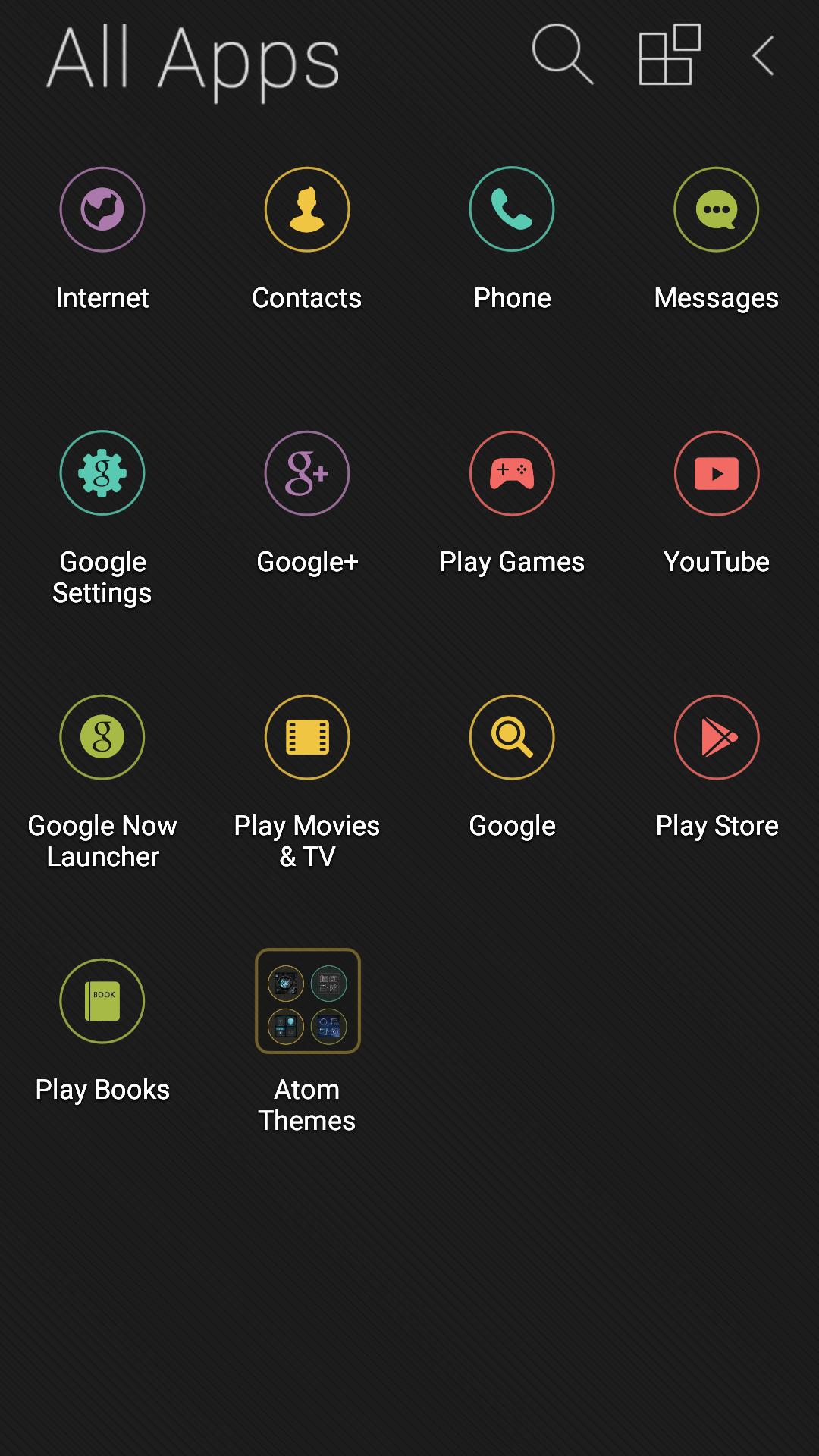
Task: Open Play Books
Action: (102, 1001)
